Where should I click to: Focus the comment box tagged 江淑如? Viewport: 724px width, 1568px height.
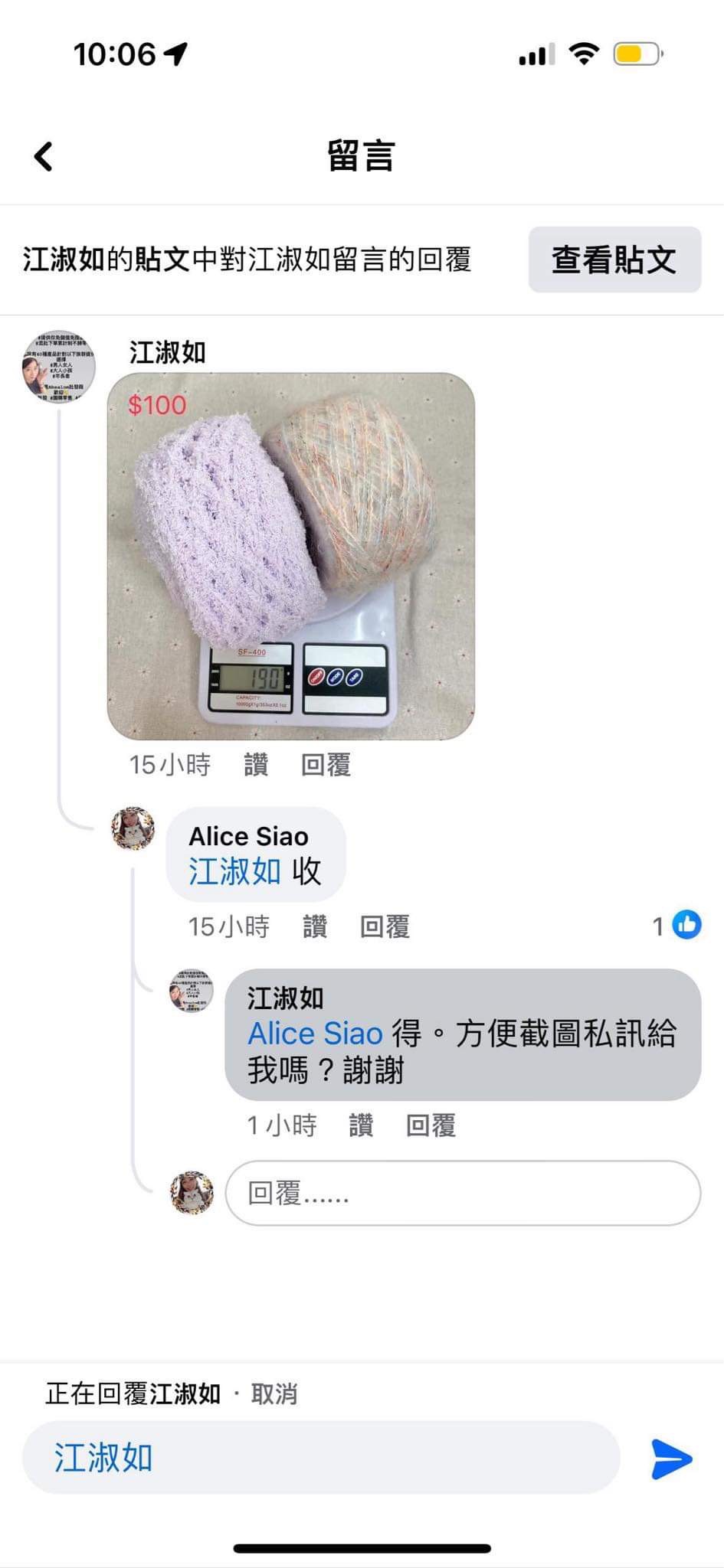[x=322, y=1457]
